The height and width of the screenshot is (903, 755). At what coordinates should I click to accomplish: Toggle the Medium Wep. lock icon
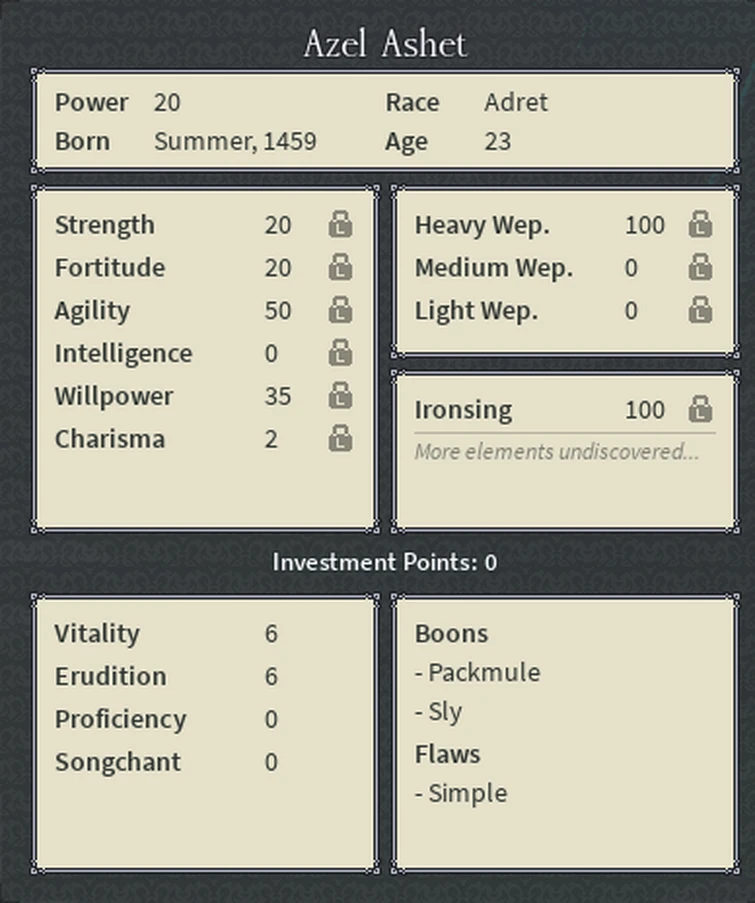(700, 267)
